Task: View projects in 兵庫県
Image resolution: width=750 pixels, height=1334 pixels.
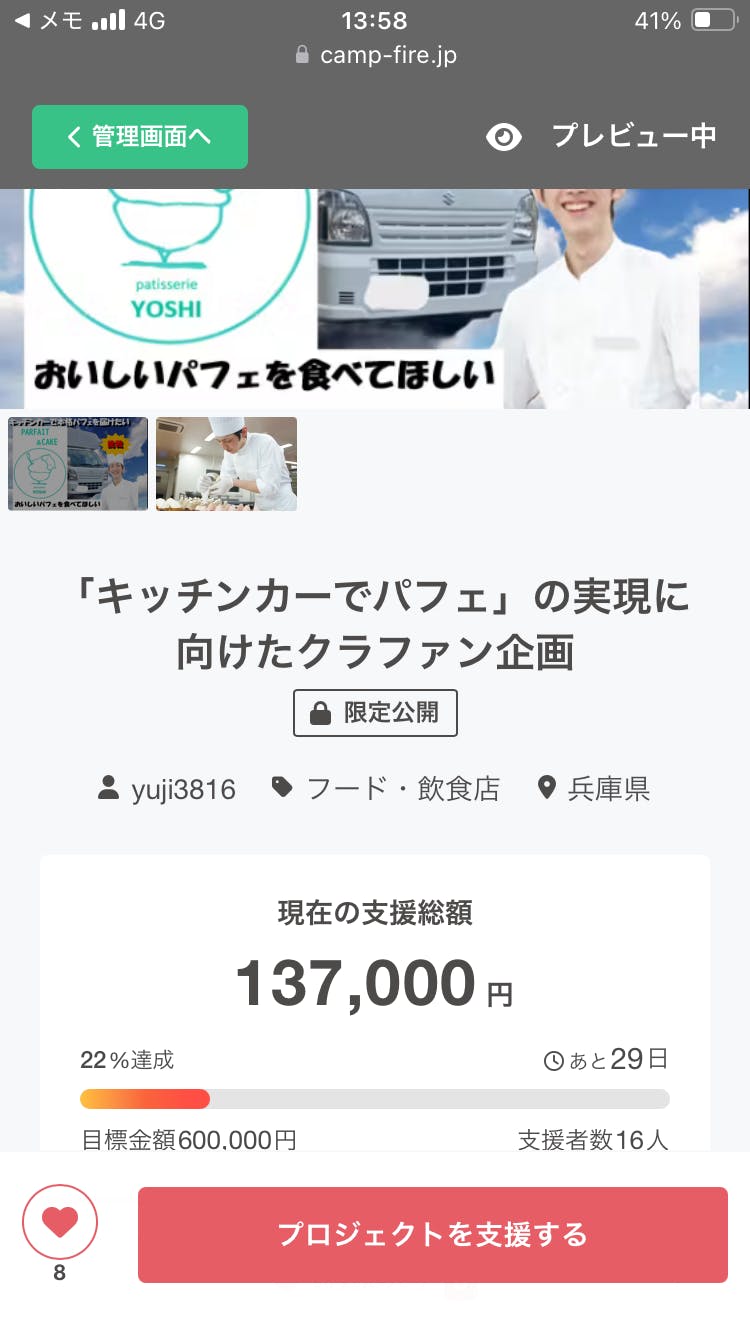Action: [594, 790]
